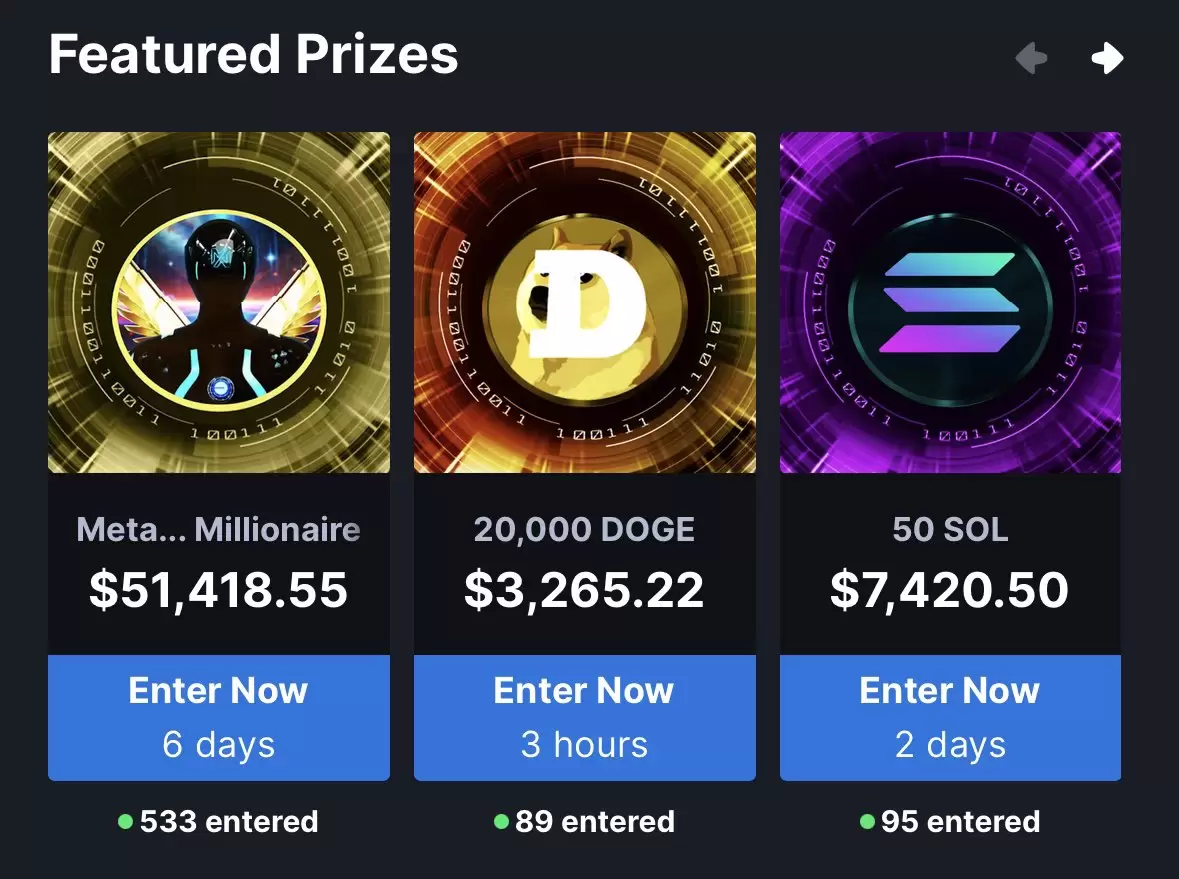Open the Meta Millionaire prize image
The height and width of the screenshot is (879, 1179).
pos(218,302)
